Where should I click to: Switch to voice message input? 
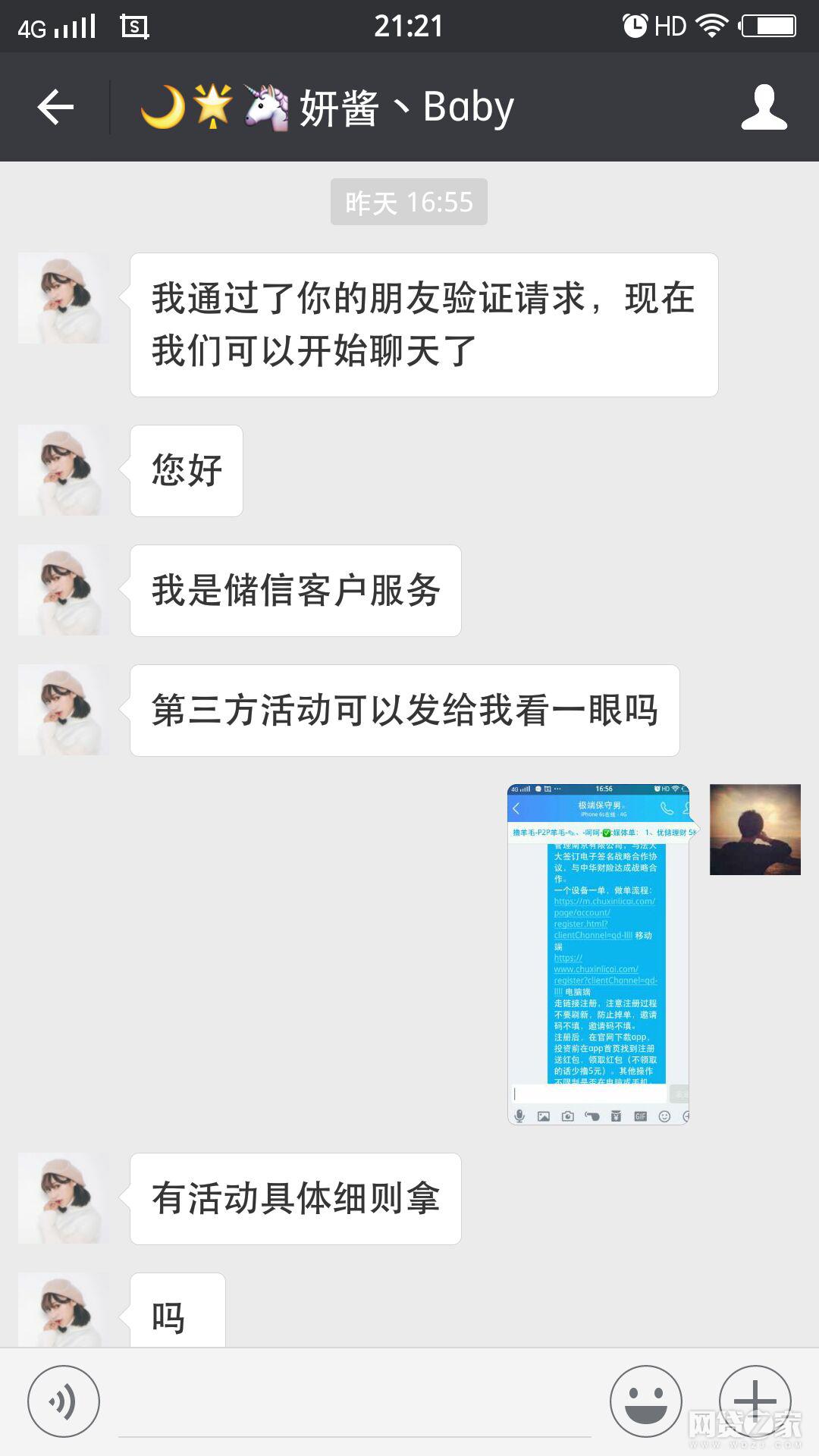point(64,1401)
